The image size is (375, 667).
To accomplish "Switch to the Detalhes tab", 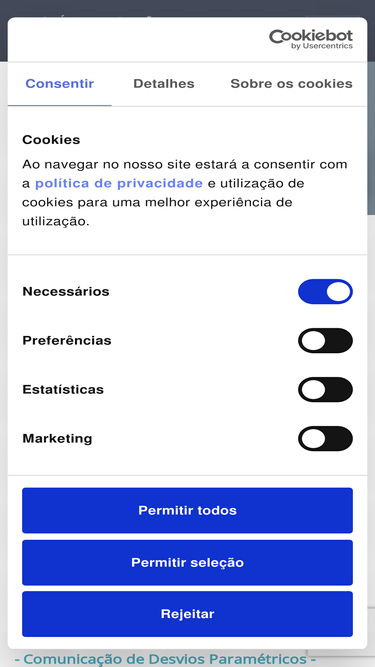I will click(x=164, y=84).
